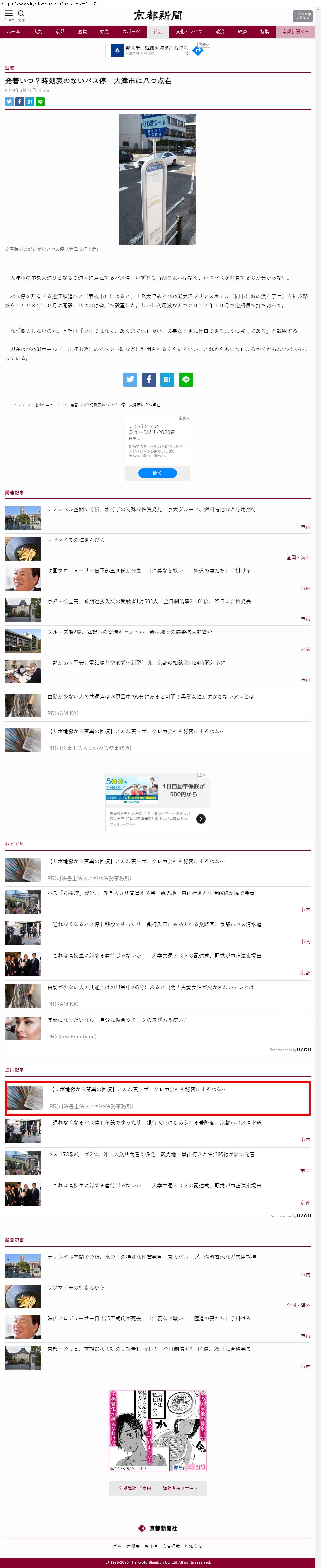
Task: Switch to the スポーツ tab
Action: (x=131, y=32)
